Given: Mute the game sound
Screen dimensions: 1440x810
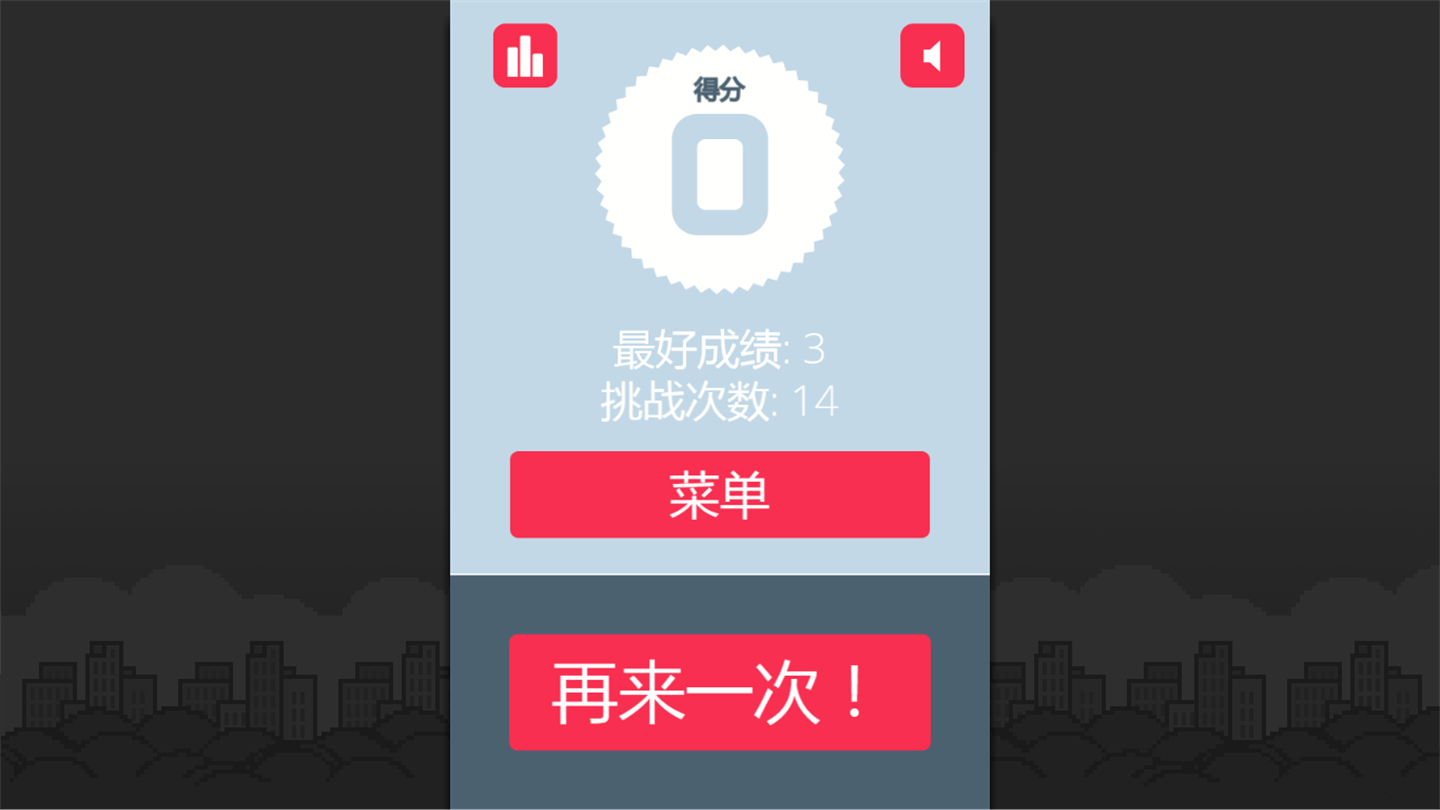Looking at the screenshot, I should [932, 56].
